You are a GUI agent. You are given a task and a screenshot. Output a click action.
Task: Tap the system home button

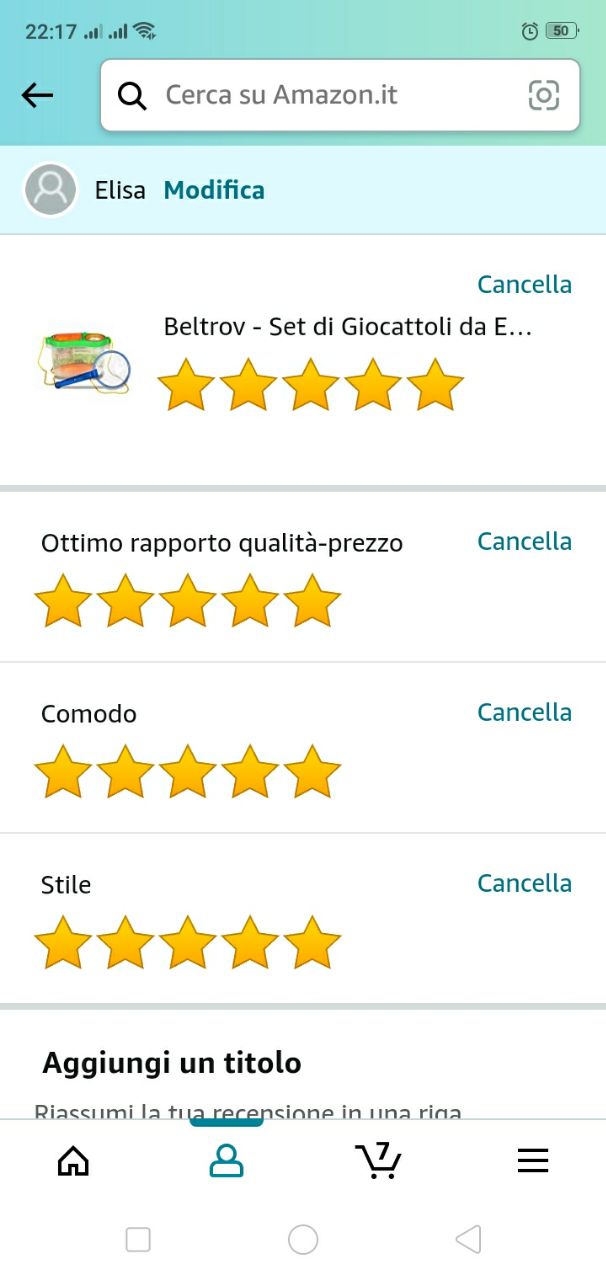303,1240
